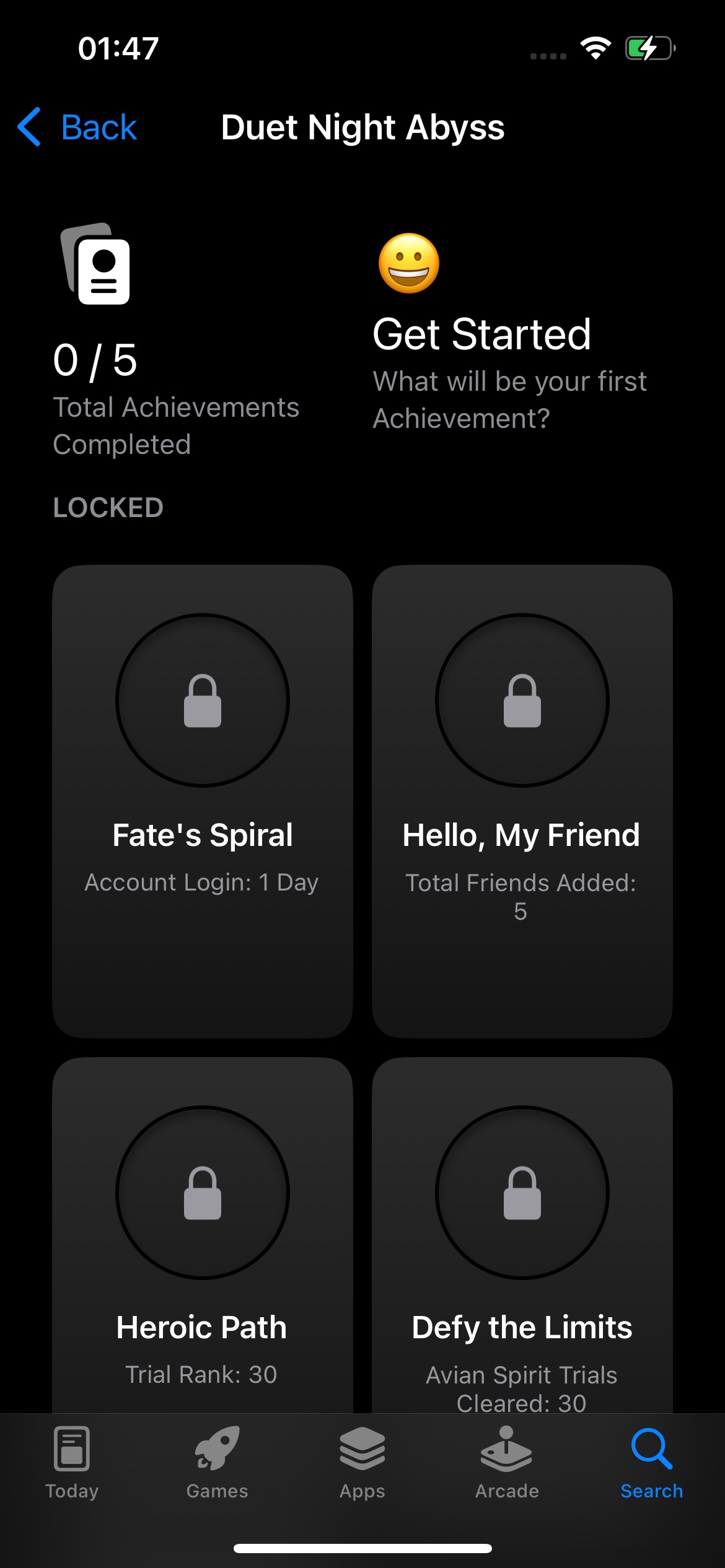Select the Search tab

[x=652, y=1463]
